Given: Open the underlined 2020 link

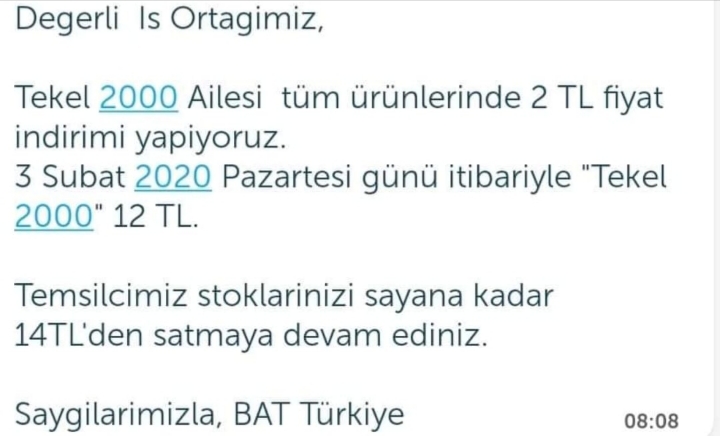Looking at the screenshot, I should [171, 178].
